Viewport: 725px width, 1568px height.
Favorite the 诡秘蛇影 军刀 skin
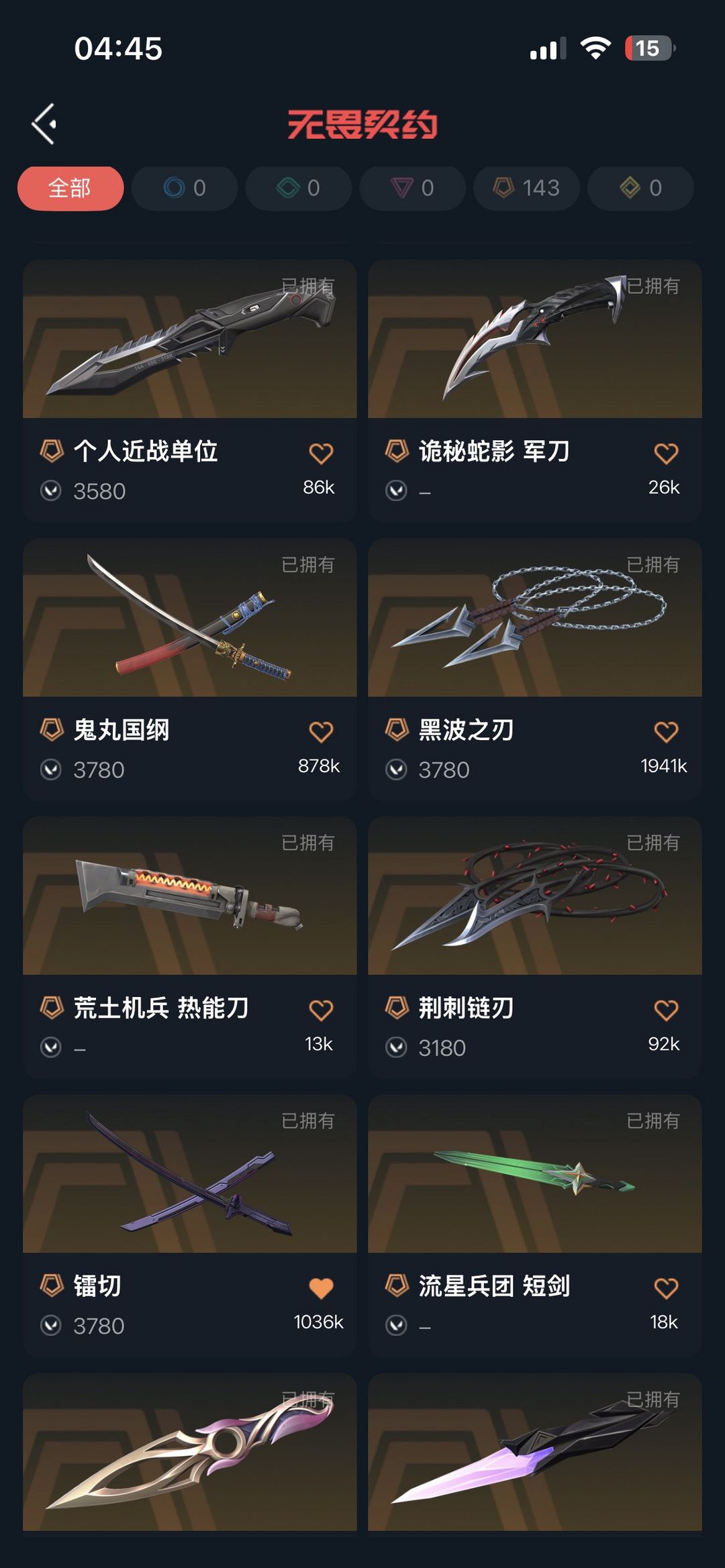pos(666,454)
